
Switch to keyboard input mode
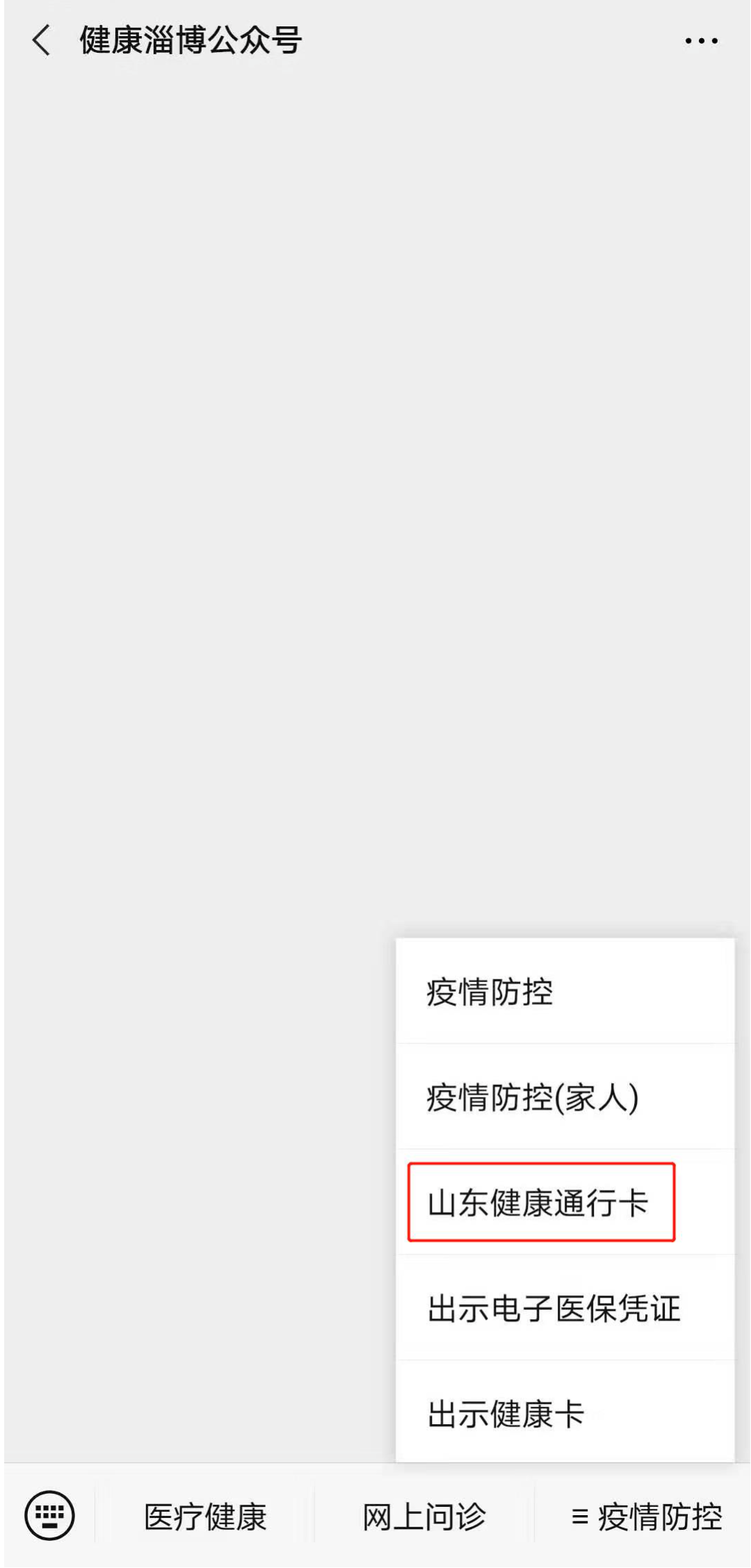[49, 1515]
